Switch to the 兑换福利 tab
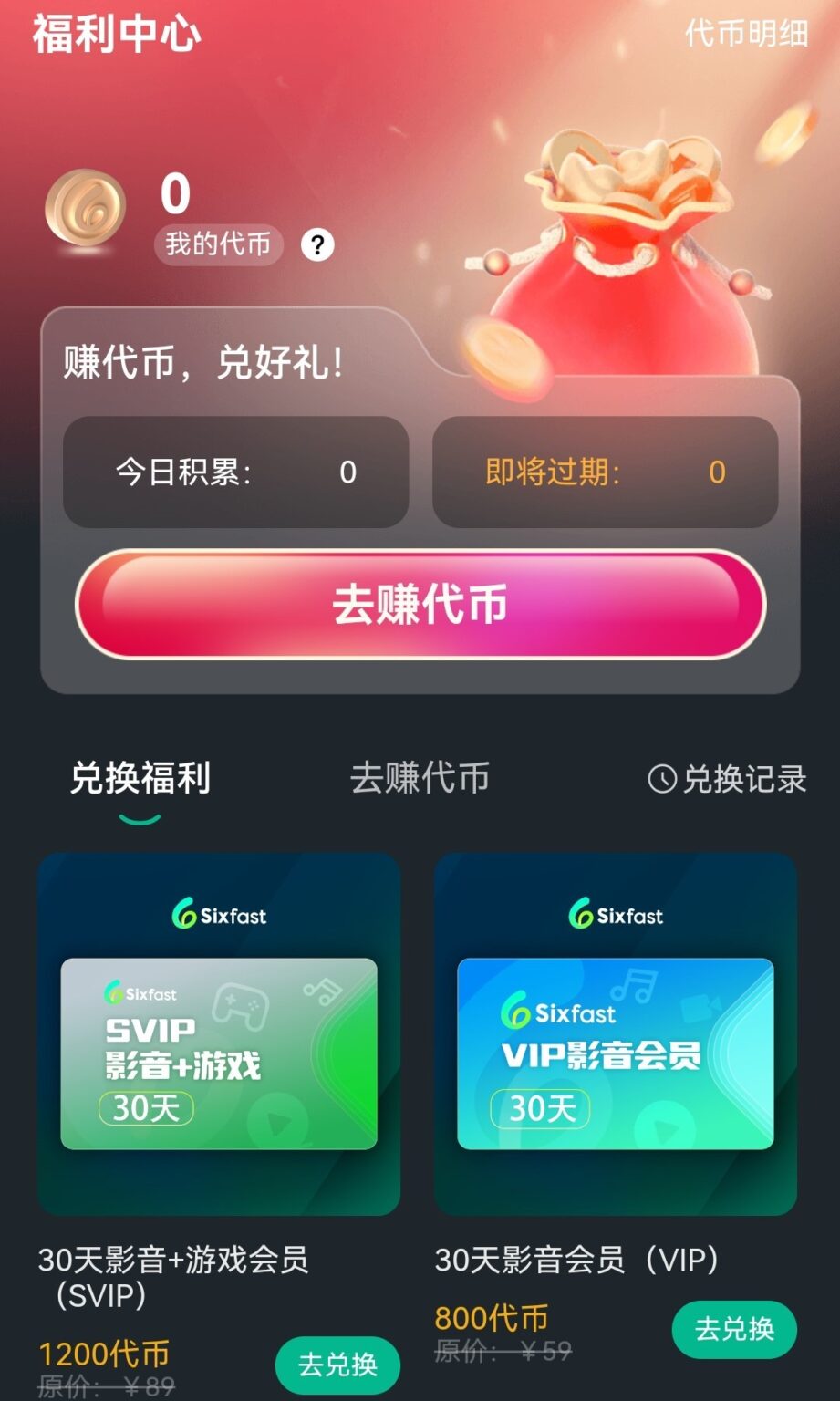The height and width of the screenshot is (1401, 840). pos(142,779)
